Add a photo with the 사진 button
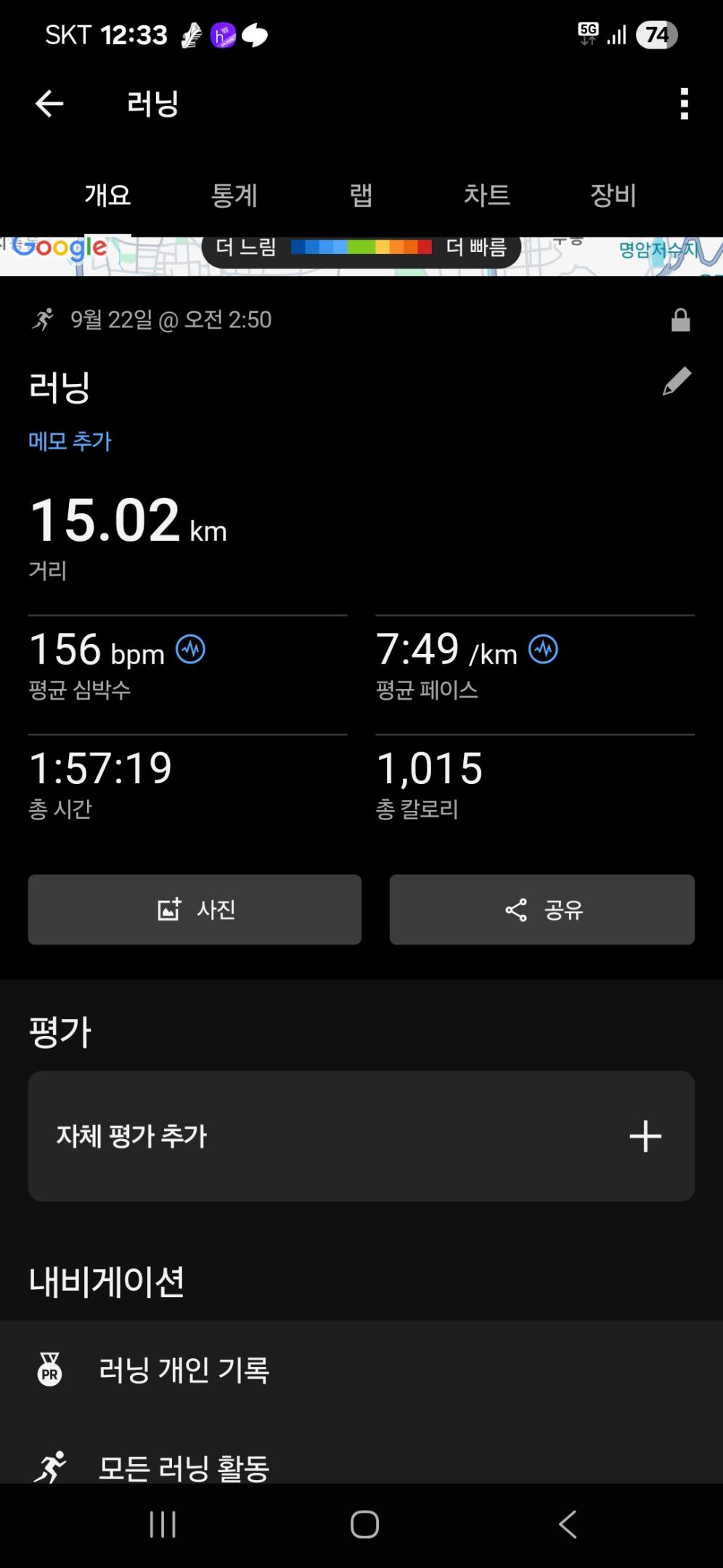The height and width of the screenshot is (1568, 723). tap(195, 910)
